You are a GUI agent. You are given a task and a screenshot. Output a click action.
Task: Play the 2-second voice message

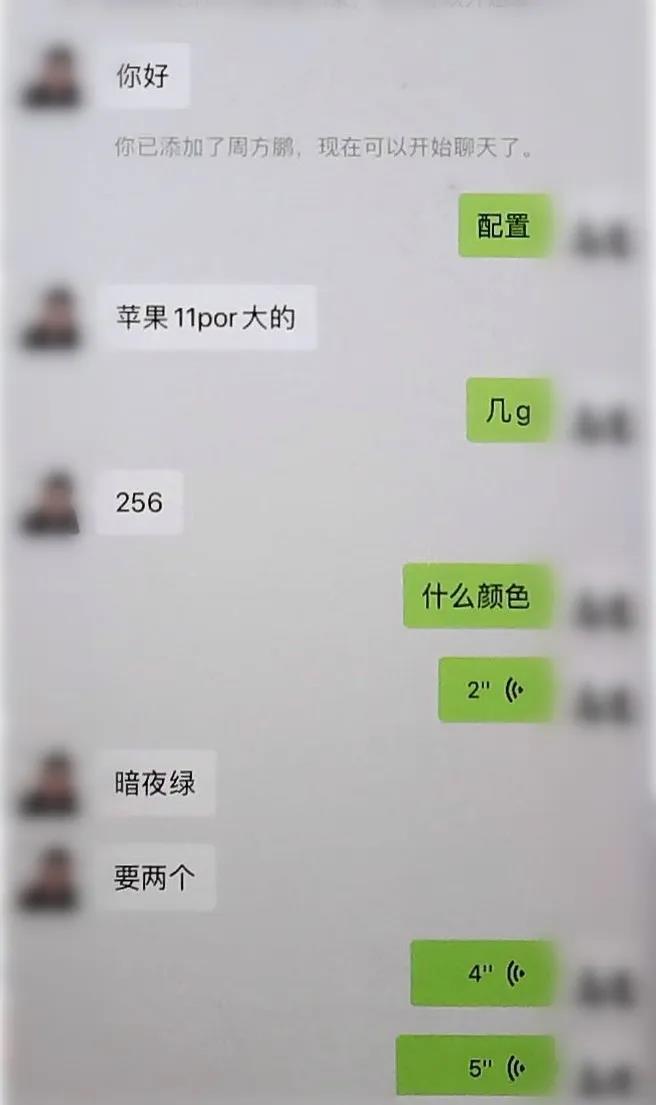click(x=495, y=690)
